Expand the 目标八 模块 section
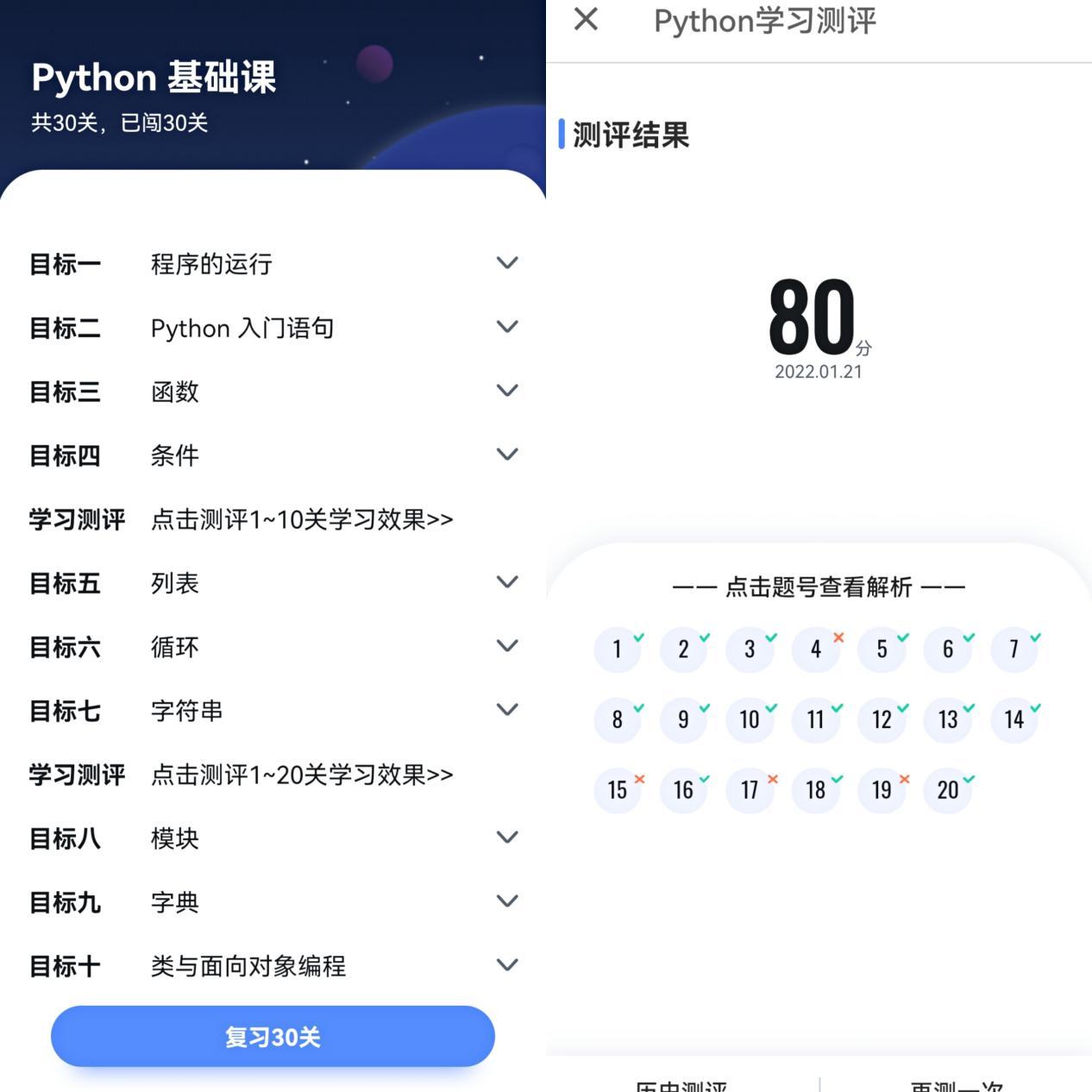The height and width of the screenshot is (1092, 1092). (507, 838)
